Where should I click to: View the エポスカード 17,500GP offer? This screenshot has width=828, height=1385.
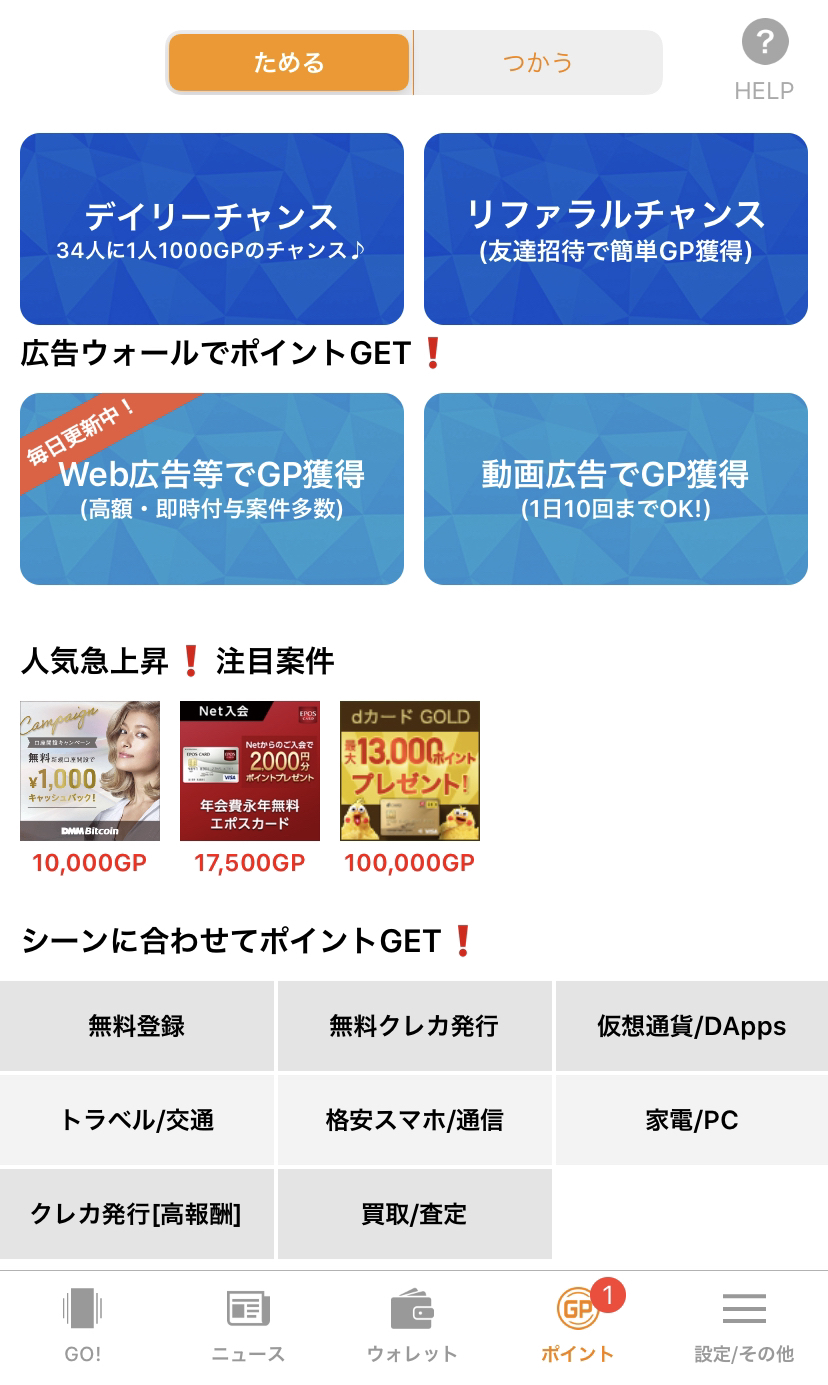click(250, 771)
